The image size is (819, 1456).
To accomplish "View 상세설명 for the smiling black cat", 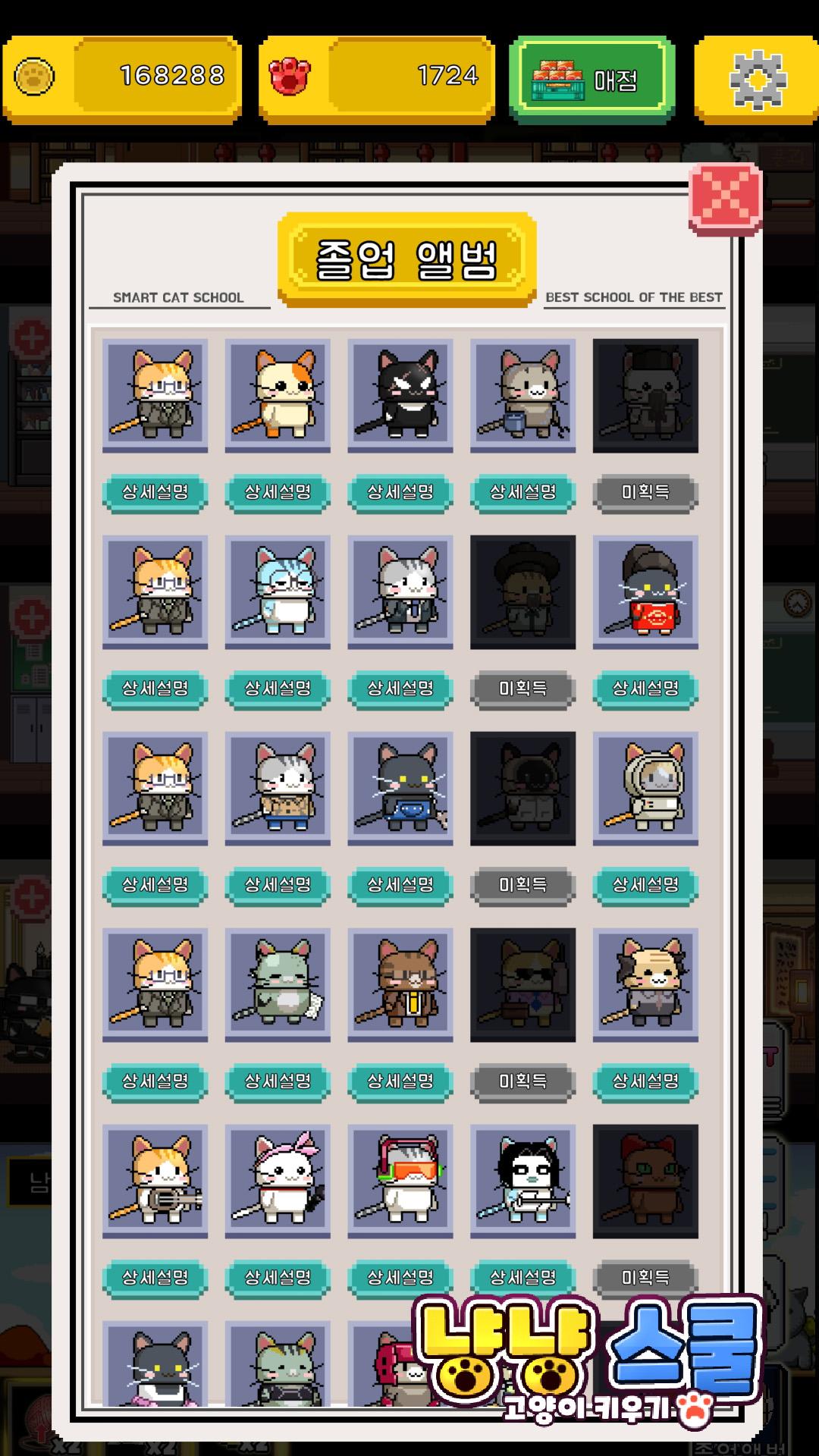I will (400, 492).
